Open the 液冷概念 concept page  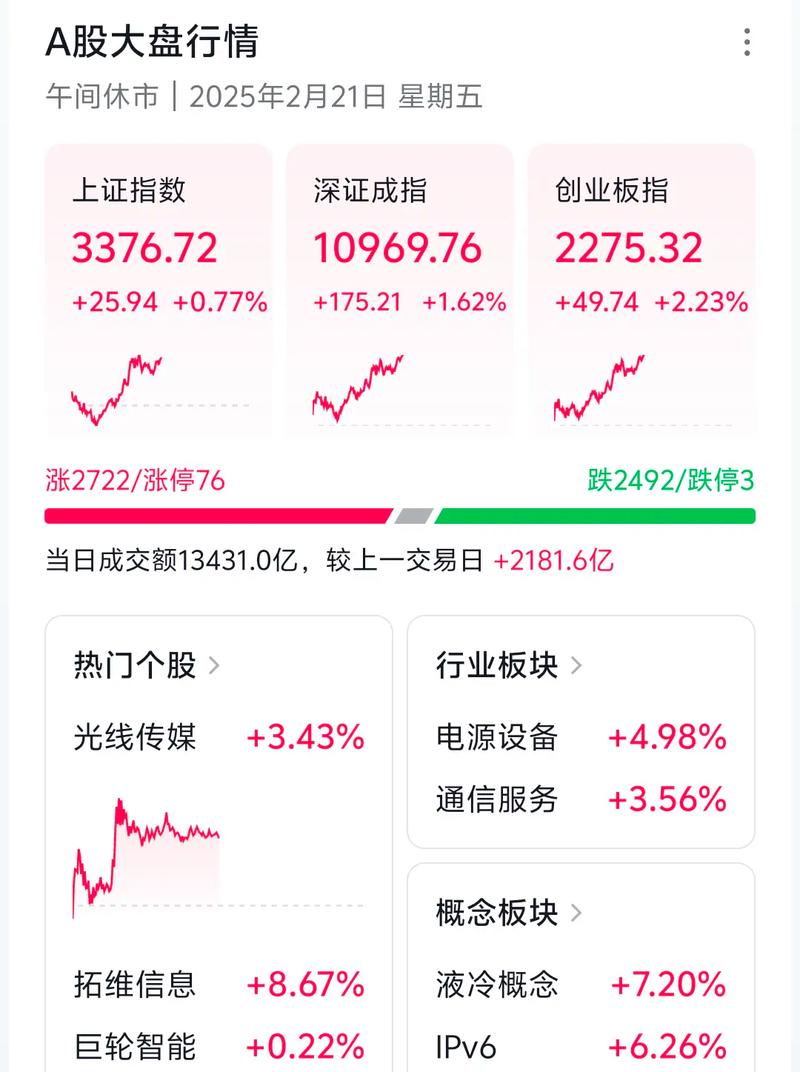pos(497,984)
